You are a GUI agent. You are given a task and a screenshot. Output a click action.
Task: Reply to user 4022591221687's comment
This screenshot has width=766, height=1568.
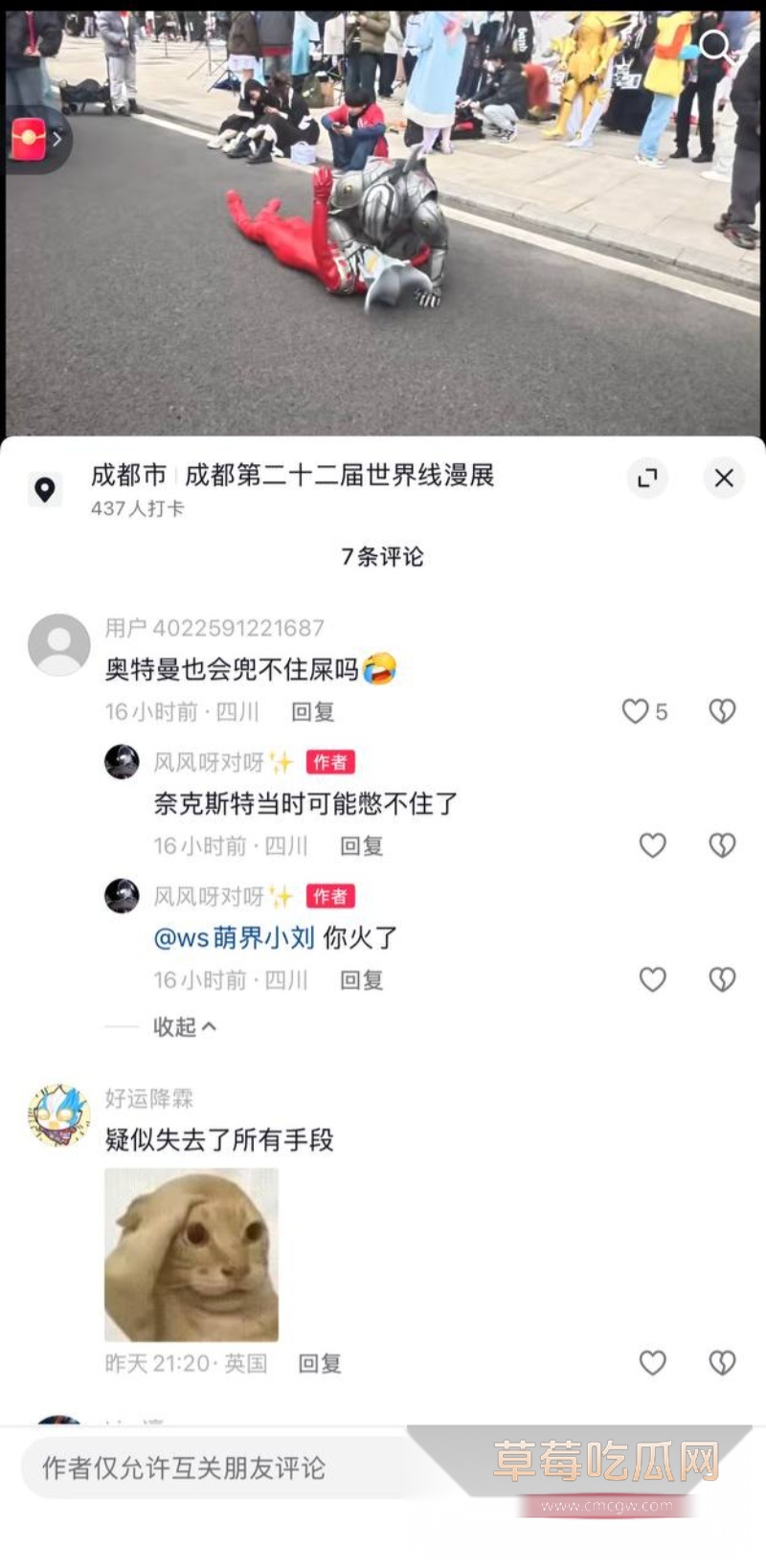coord(312,711)
